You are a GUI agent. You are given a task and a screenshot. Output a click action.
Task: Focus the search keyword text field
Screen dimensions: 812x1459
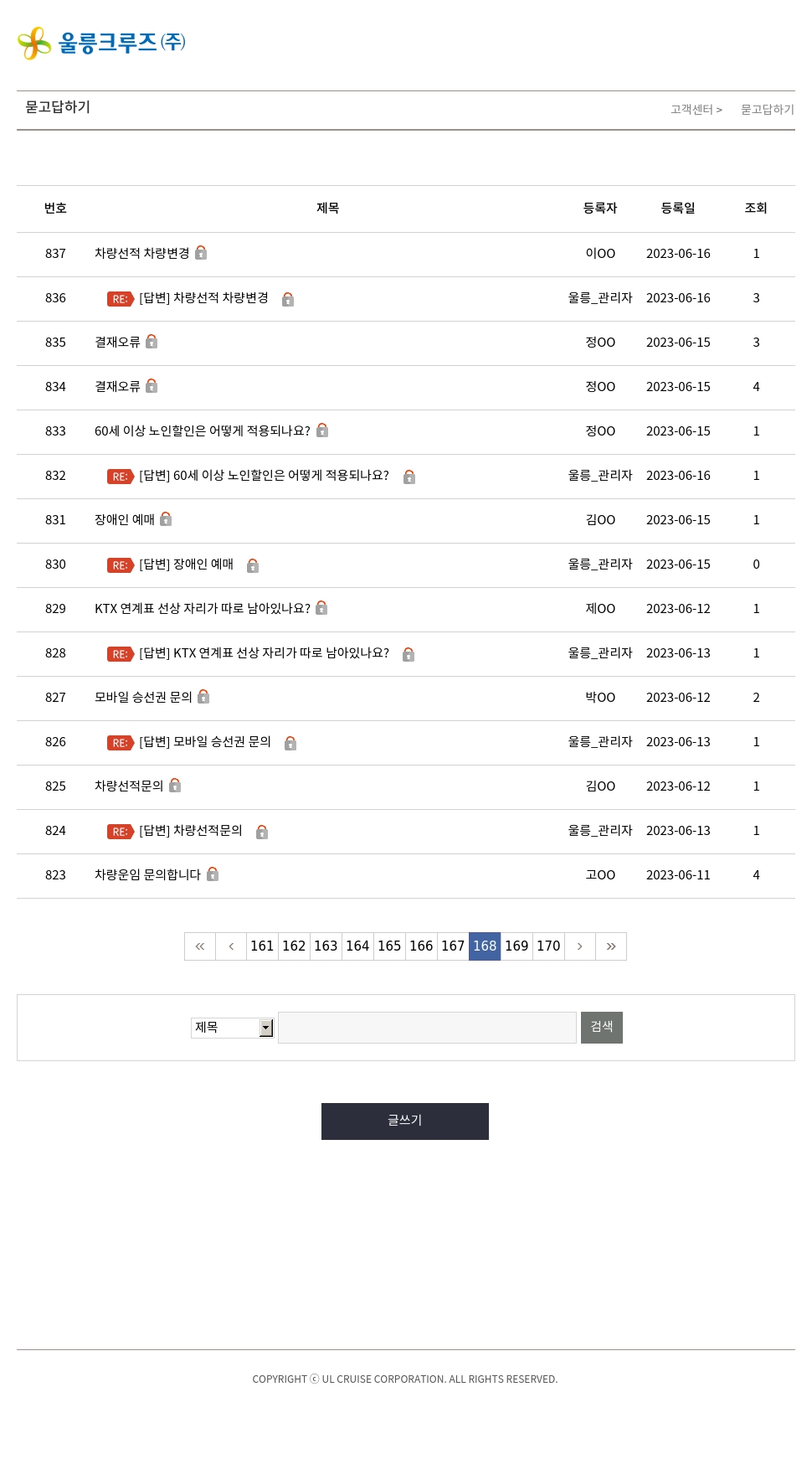tap(427, 1028)
